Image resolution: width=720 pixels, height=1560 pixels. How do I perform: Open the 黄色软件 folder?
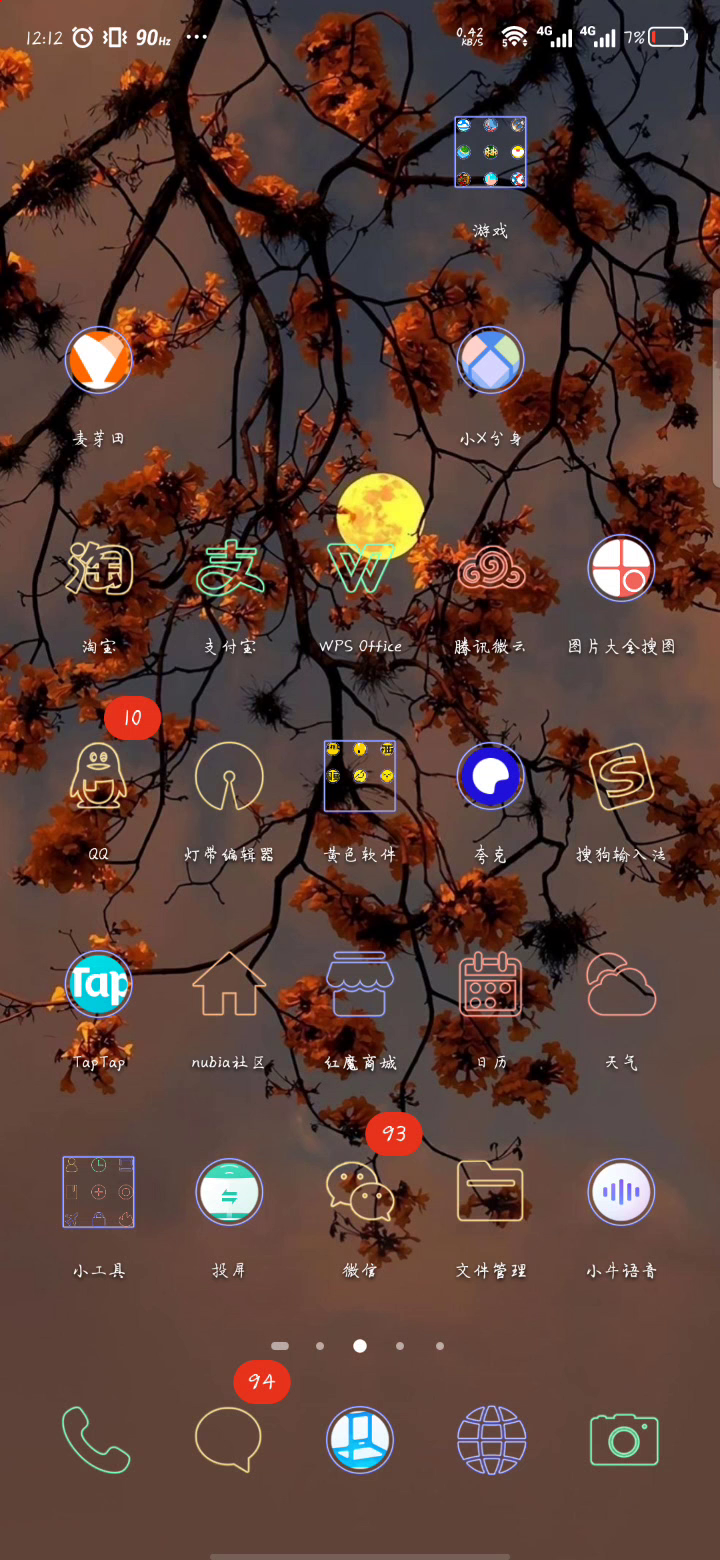tap(360, 777)
